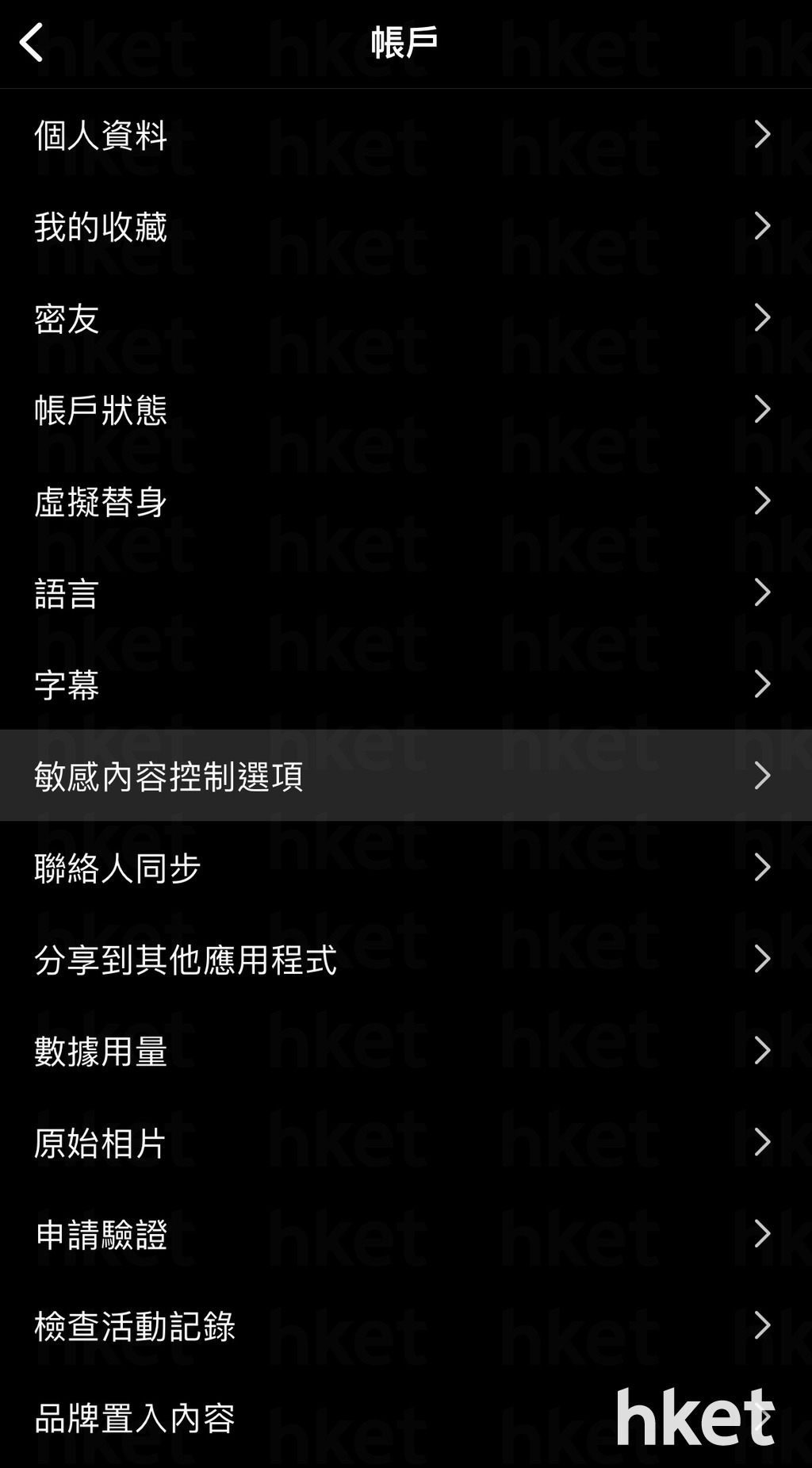
Task: Open 數據用量 settings
Action: point(406,1050)
